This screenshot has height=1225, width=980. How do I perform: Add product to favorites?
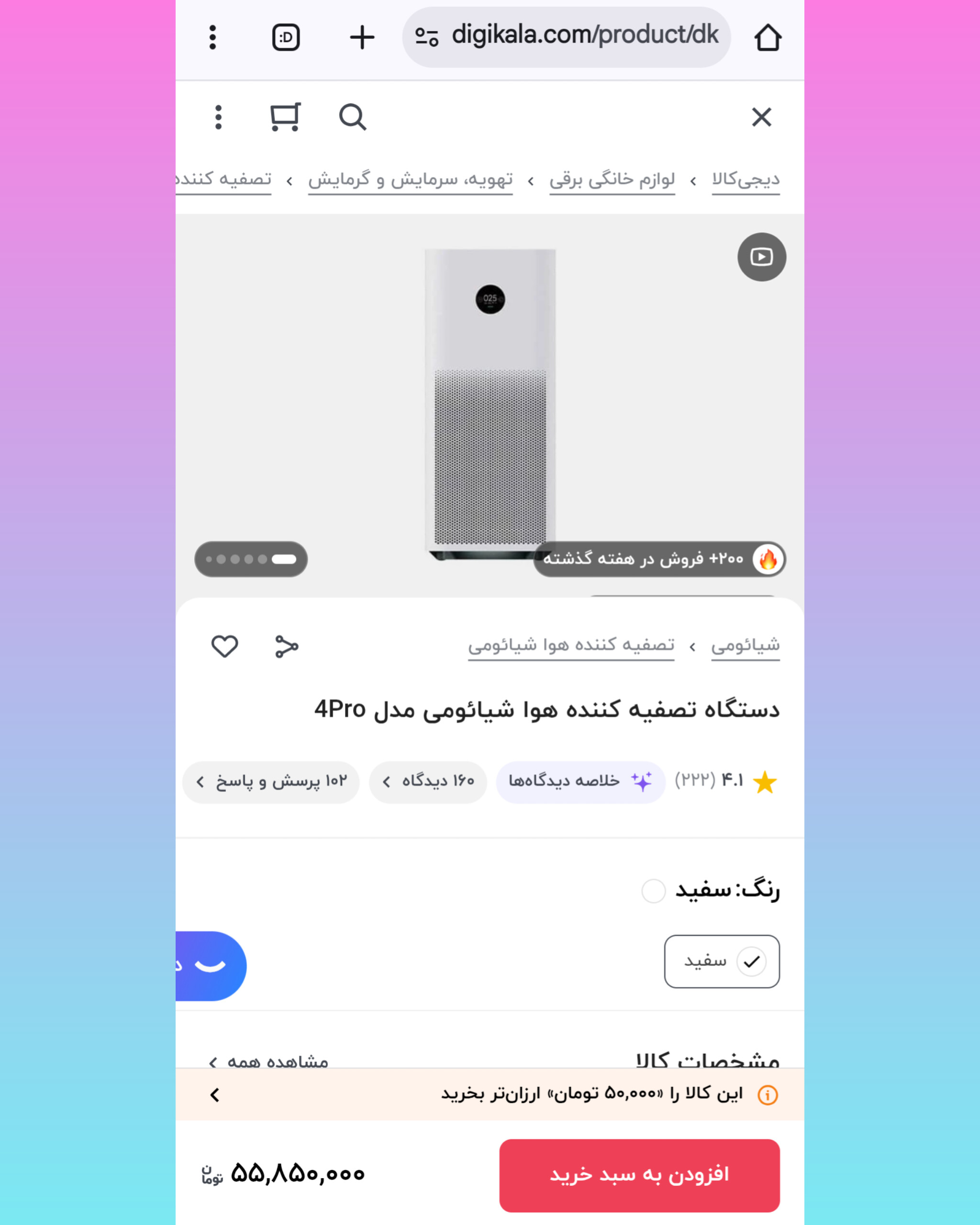pos(224,646)
